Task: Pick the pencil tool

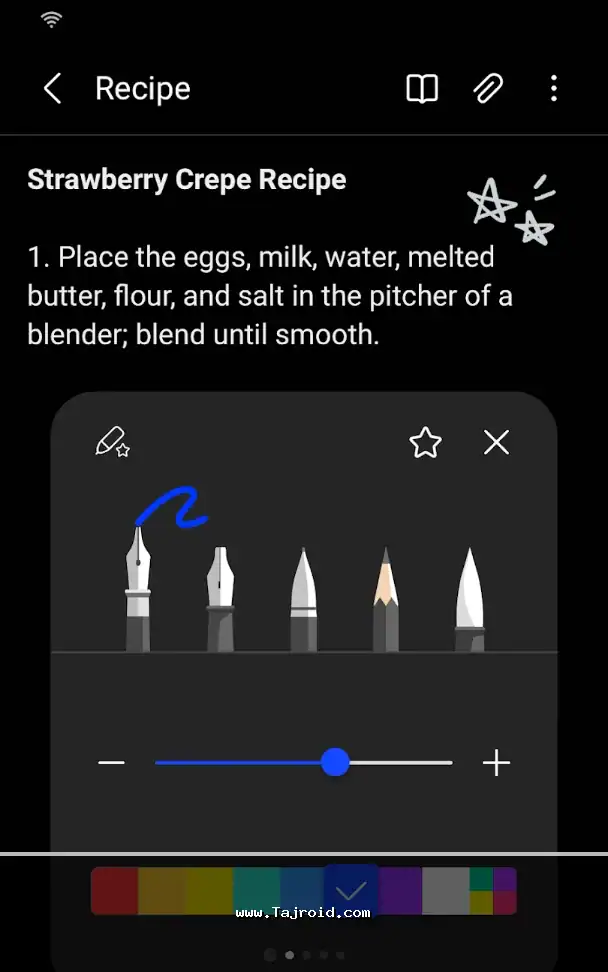Action: [386, 598]
